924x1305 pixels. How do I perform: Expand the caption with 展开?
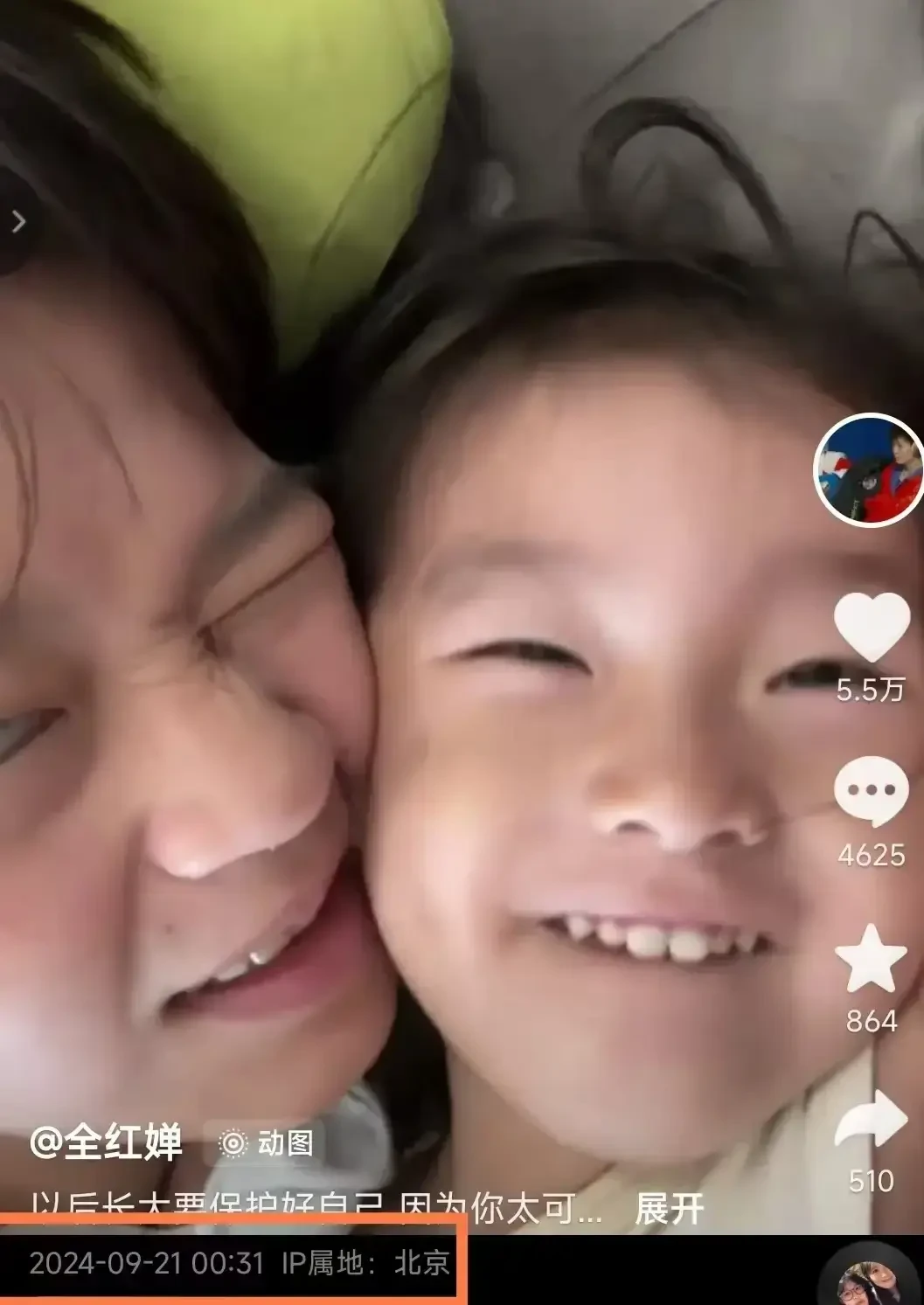coord(669,1210)
